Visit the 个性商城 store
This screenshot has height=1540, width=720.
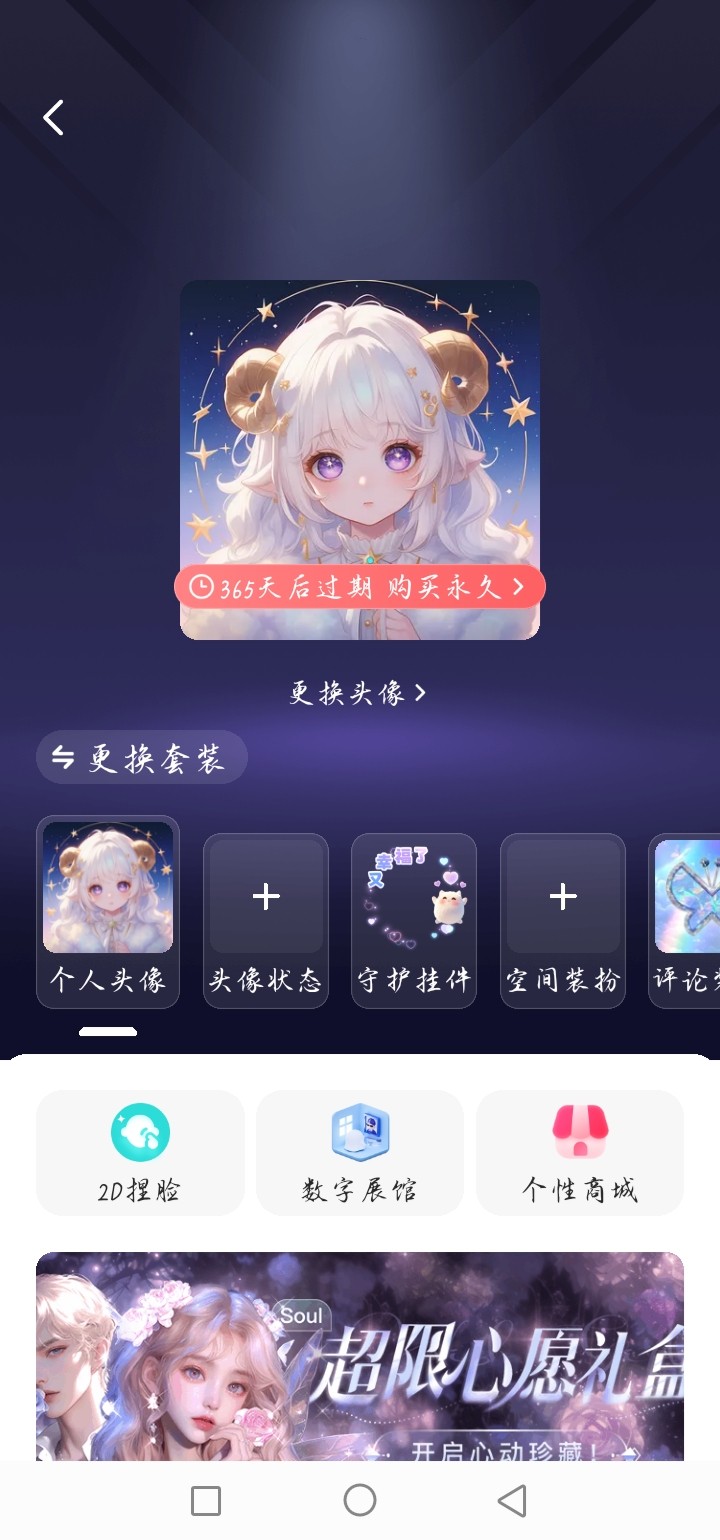click(x=580, y=1152)
